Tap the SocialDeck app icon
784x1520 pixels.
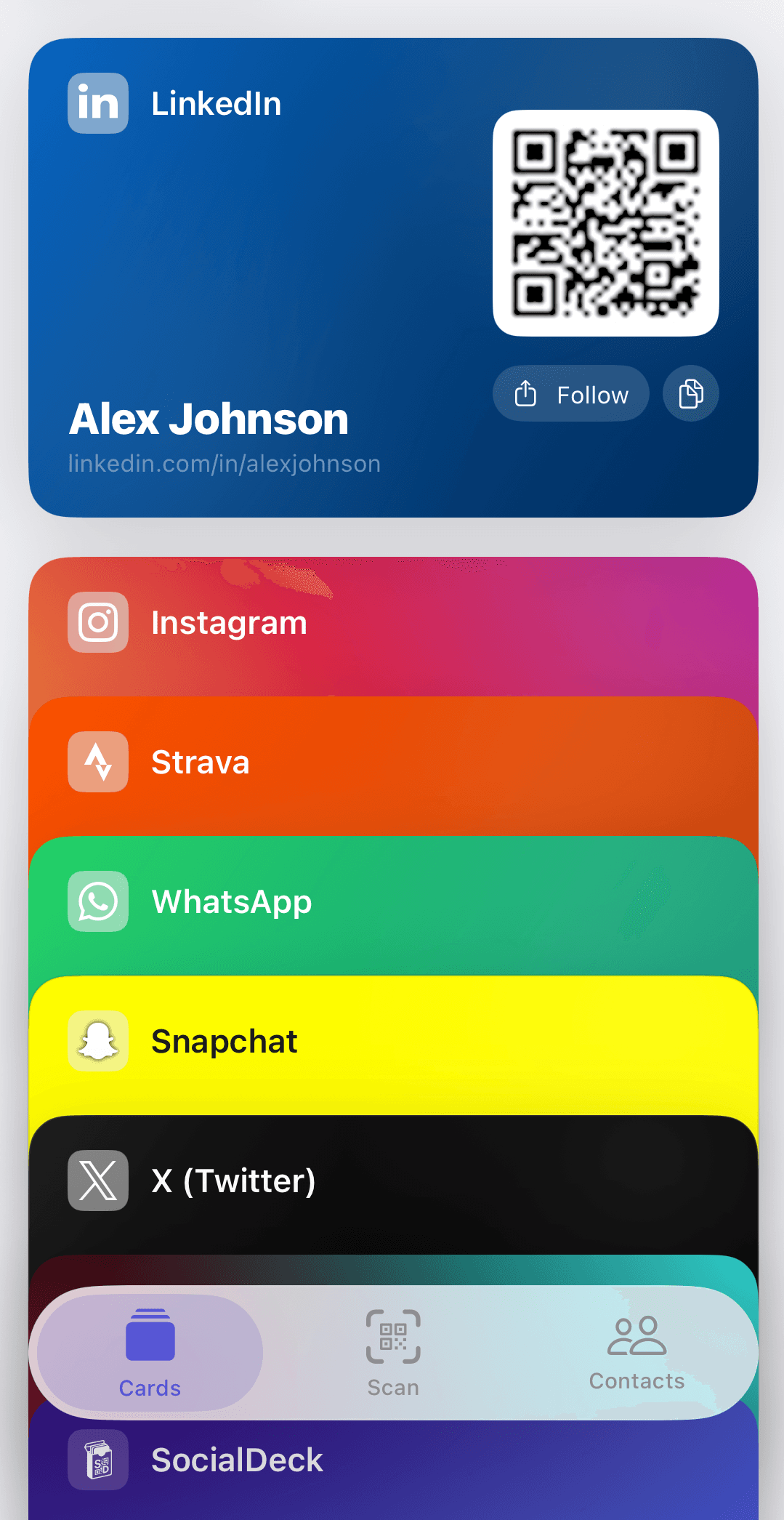pyautogui.click(x=97, y=1459)
